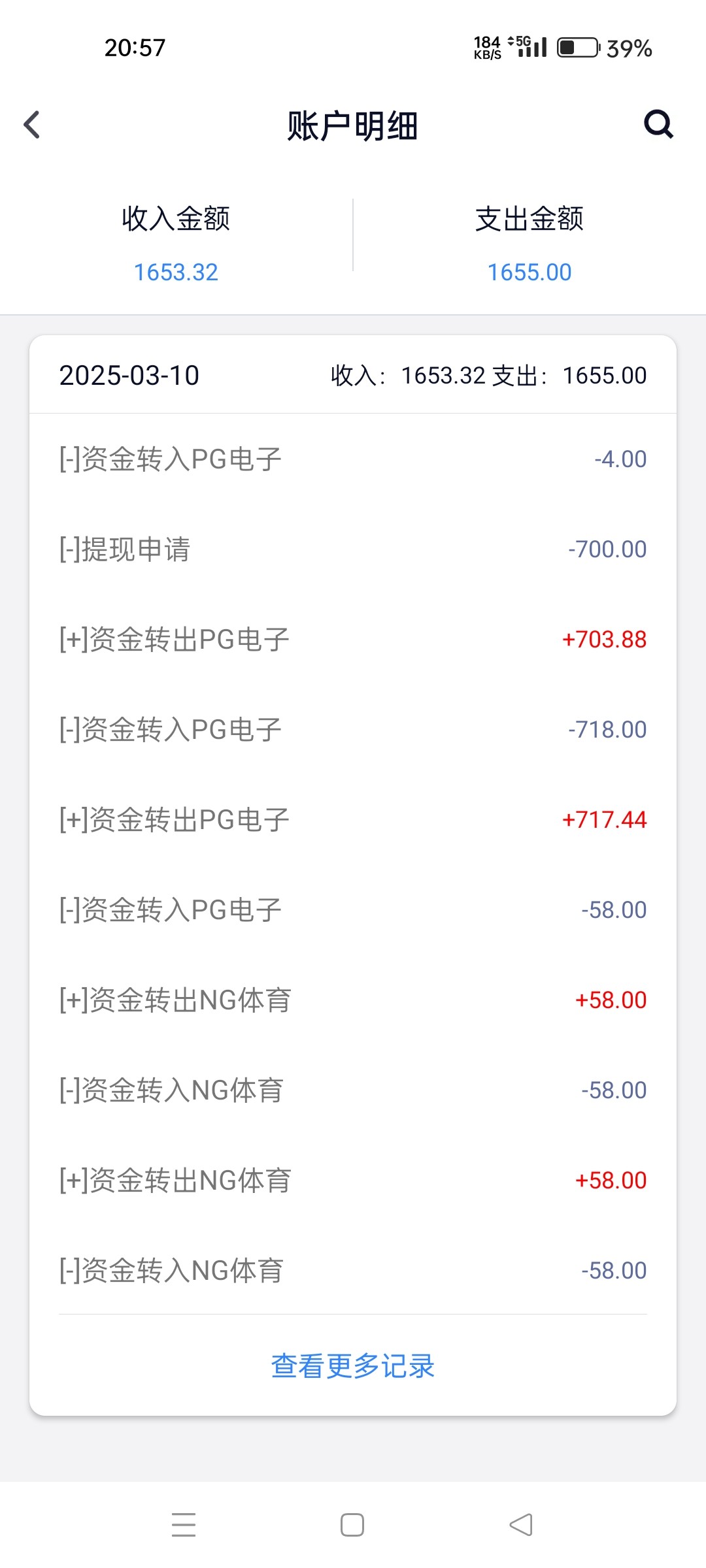This screenshot has height=1568, width=706.
Task: Go back using the top-left arrow
Action: click(x=31, y=124)
